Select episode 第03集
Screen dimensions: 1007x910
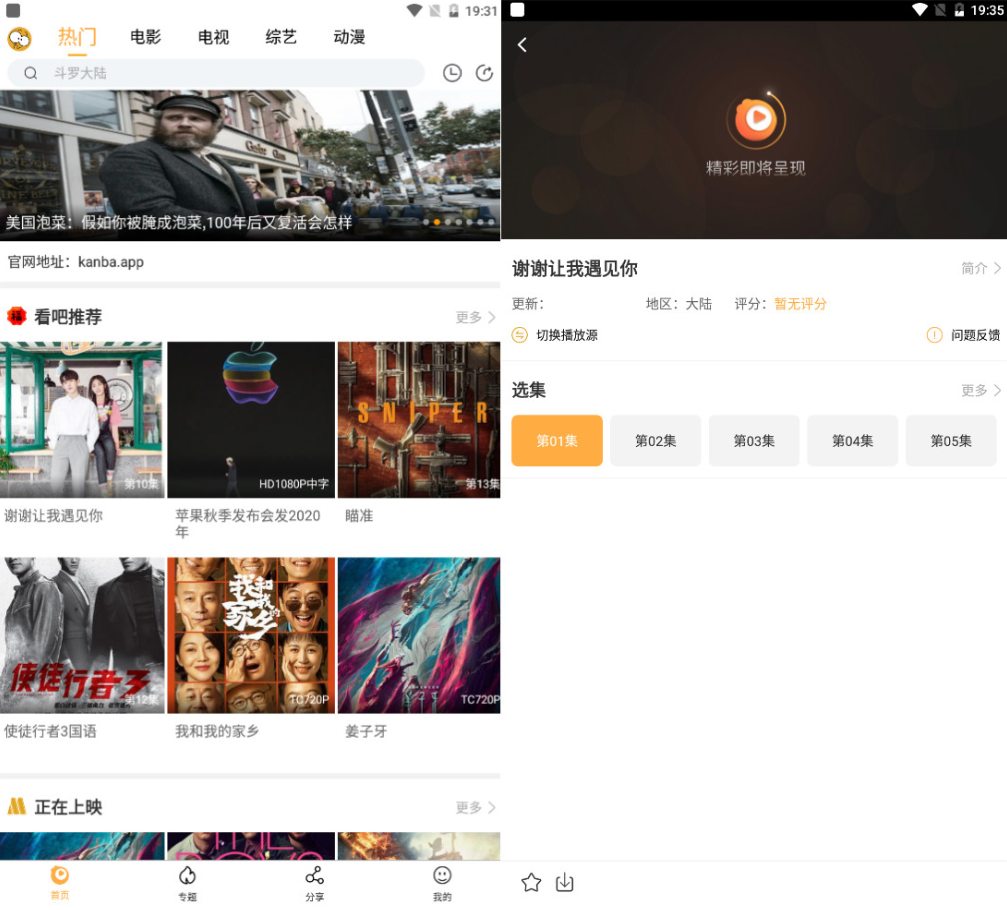(754, 441)
